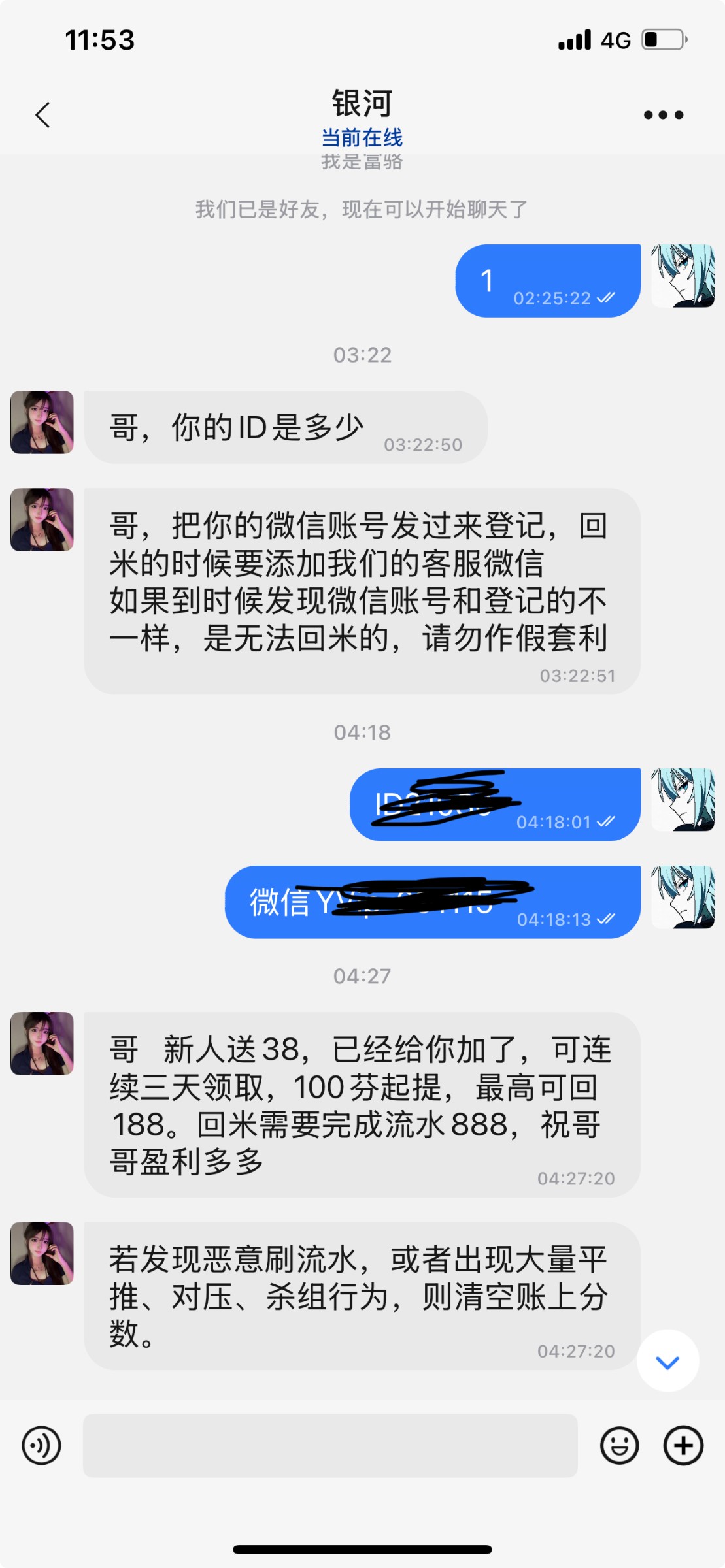Tap the 当前在线 online status
Image resolution: width=725 pixels, height=1568 pixels.
(362, 138)
